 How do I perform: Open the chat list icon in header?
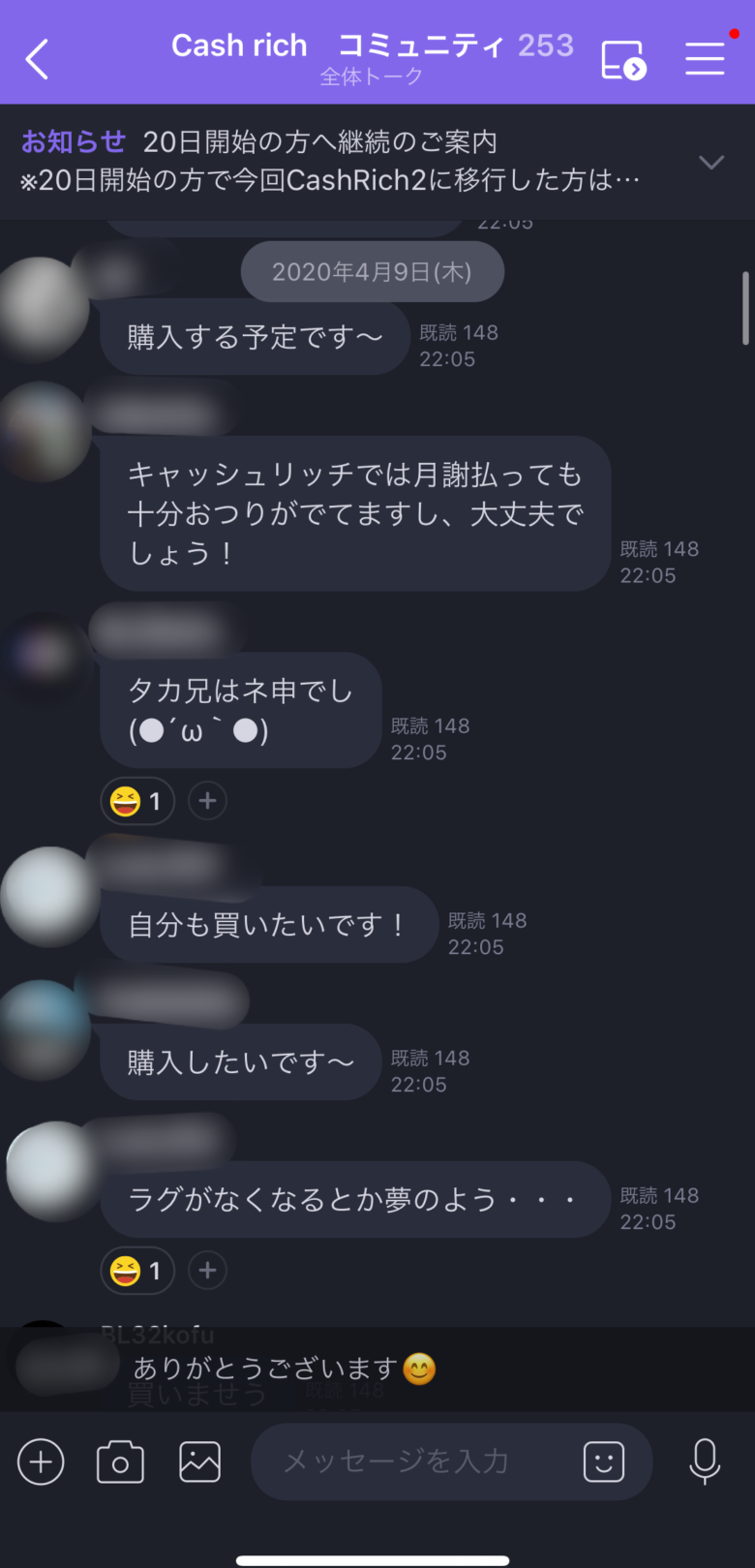tap(623, 60)
